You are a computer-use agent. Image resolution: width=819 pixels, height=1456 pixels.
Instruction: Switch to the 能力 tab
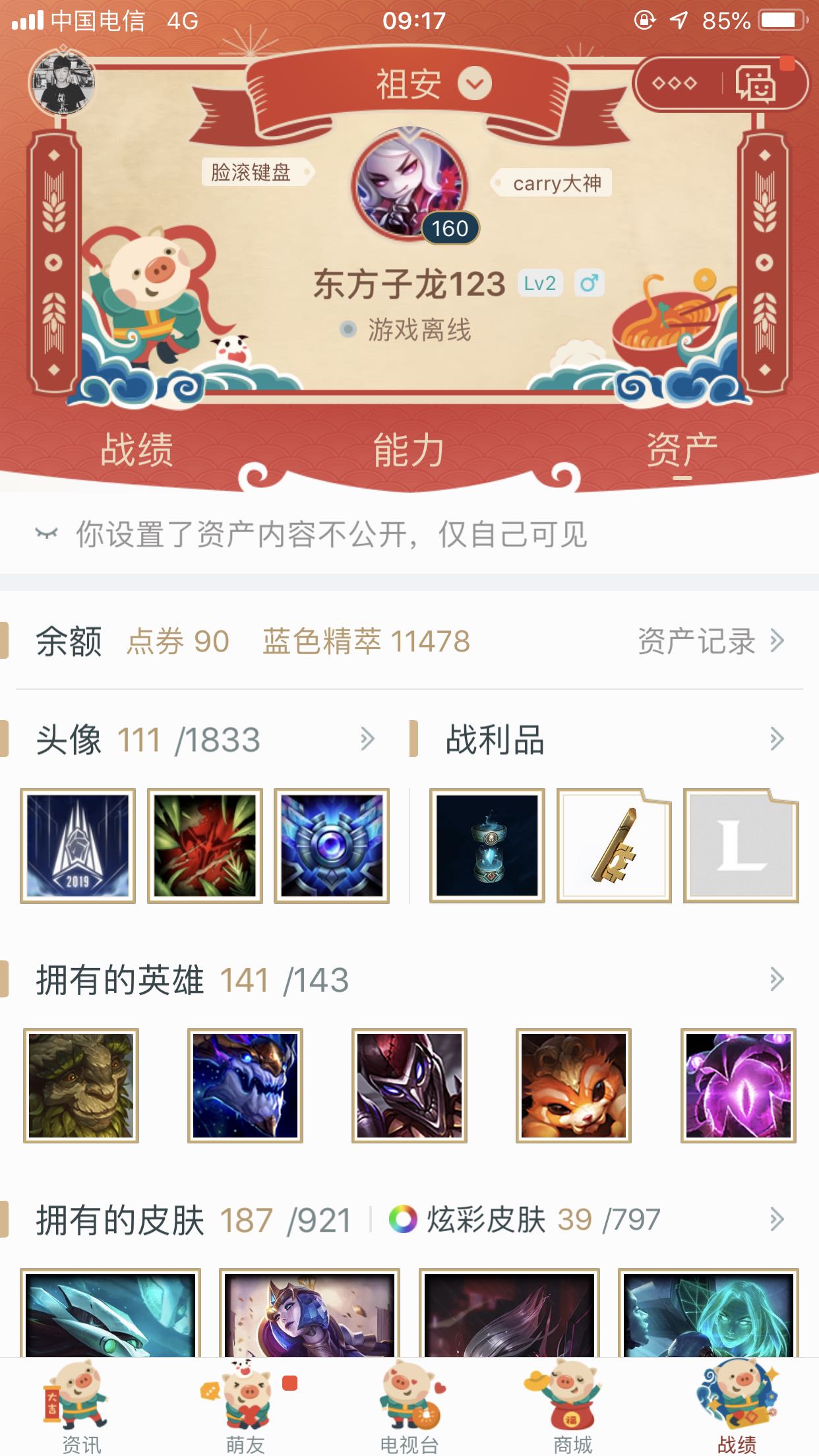(408, 450)
